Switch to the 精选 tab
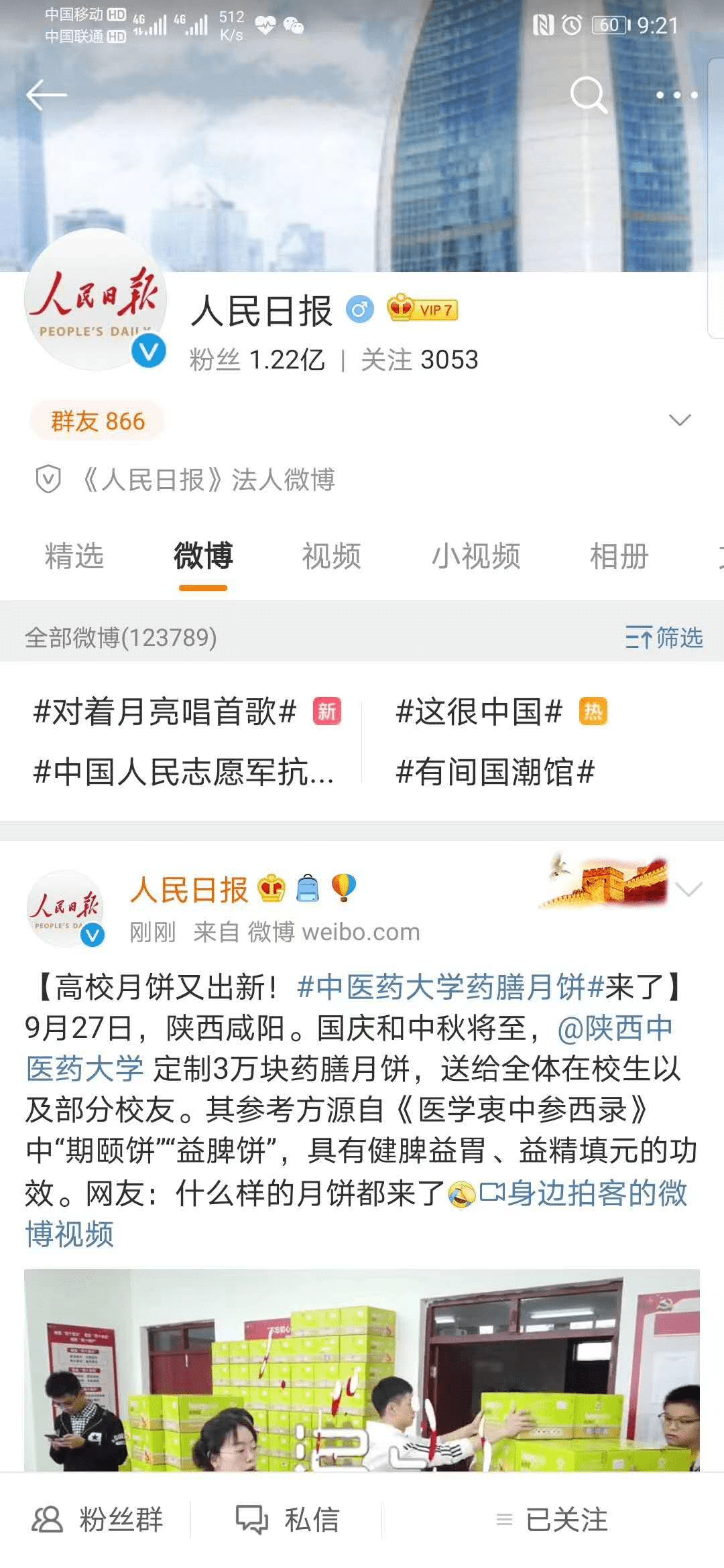Image resolution: width=724 pixels, height=1568 pixels. point(74,556)
